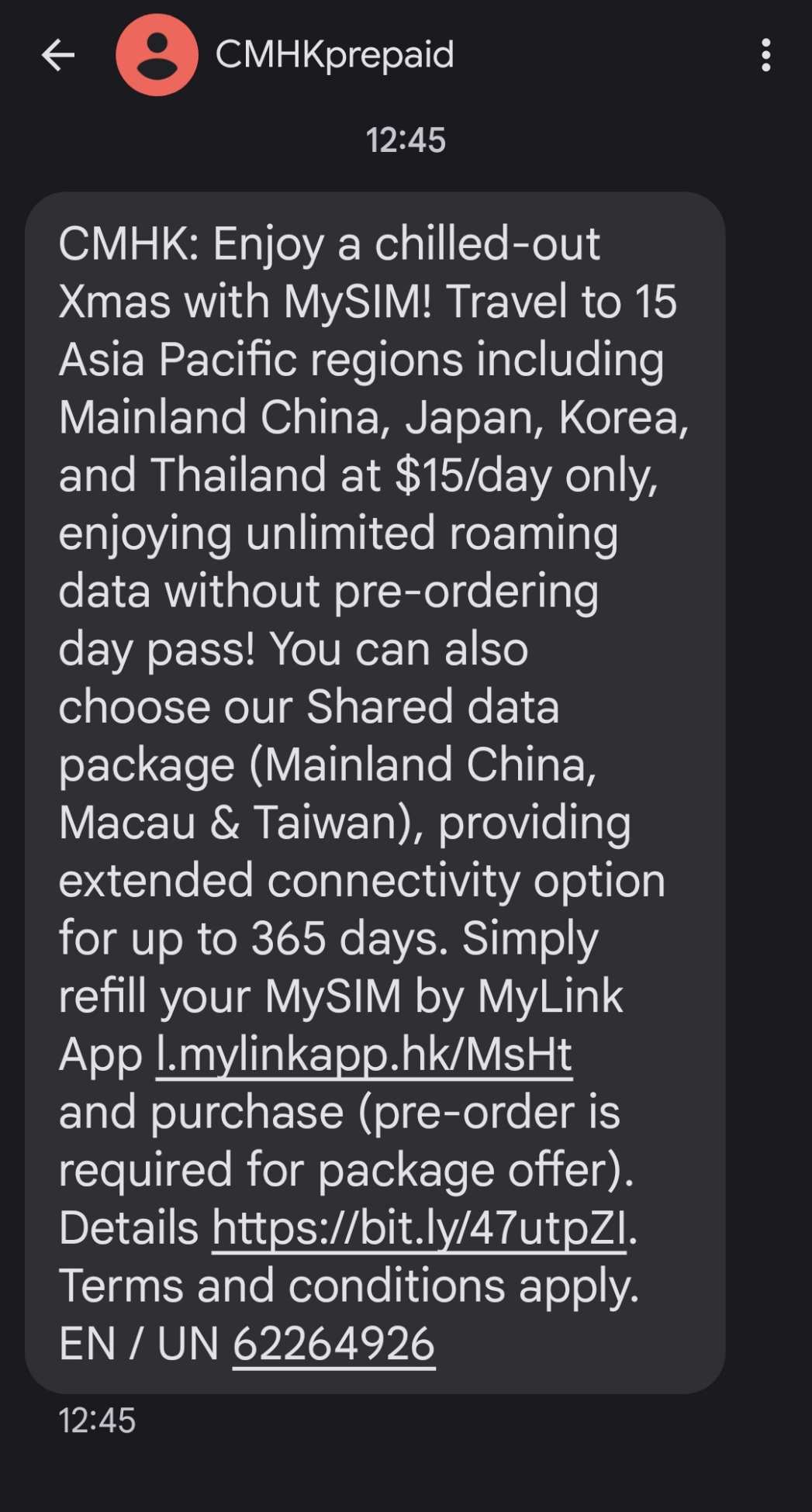This screenshot has width=812, height=1512.
Task: Open the l.mylinkapp.hk/MsHt link
Action: tap(361, 1054)
